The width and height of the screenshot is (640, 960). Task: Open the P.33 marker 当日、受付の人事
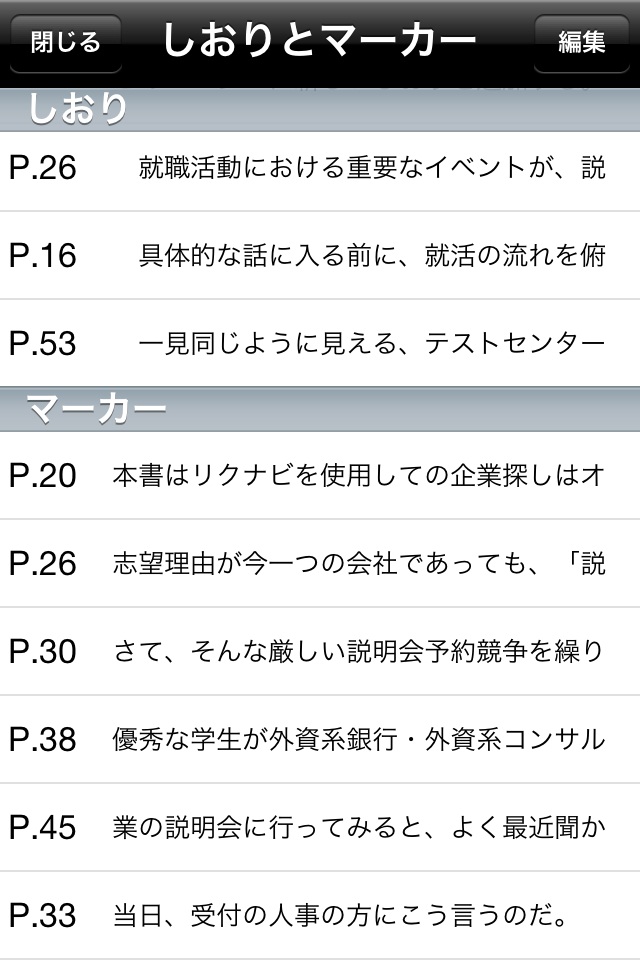pos(320,915)
